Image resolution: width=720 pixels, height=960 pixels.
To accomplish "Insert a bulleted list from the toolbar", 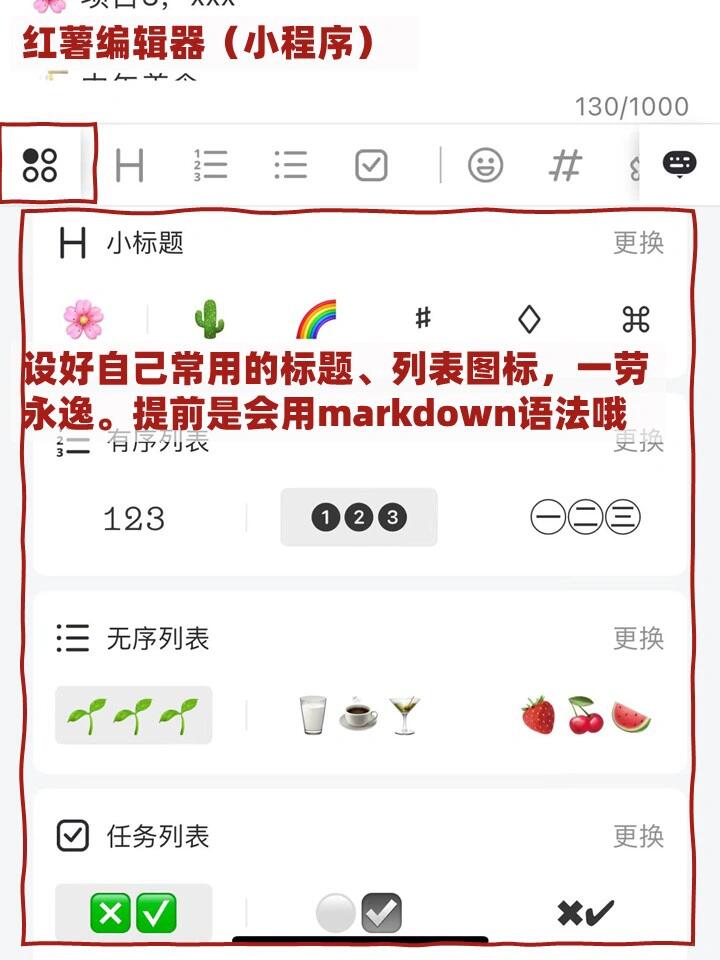I will (290, 165).
